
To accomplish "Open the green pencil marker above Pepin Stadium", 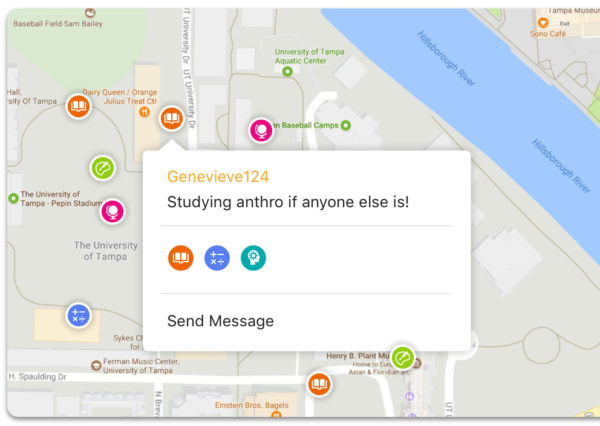I will (x=103, y=168).
